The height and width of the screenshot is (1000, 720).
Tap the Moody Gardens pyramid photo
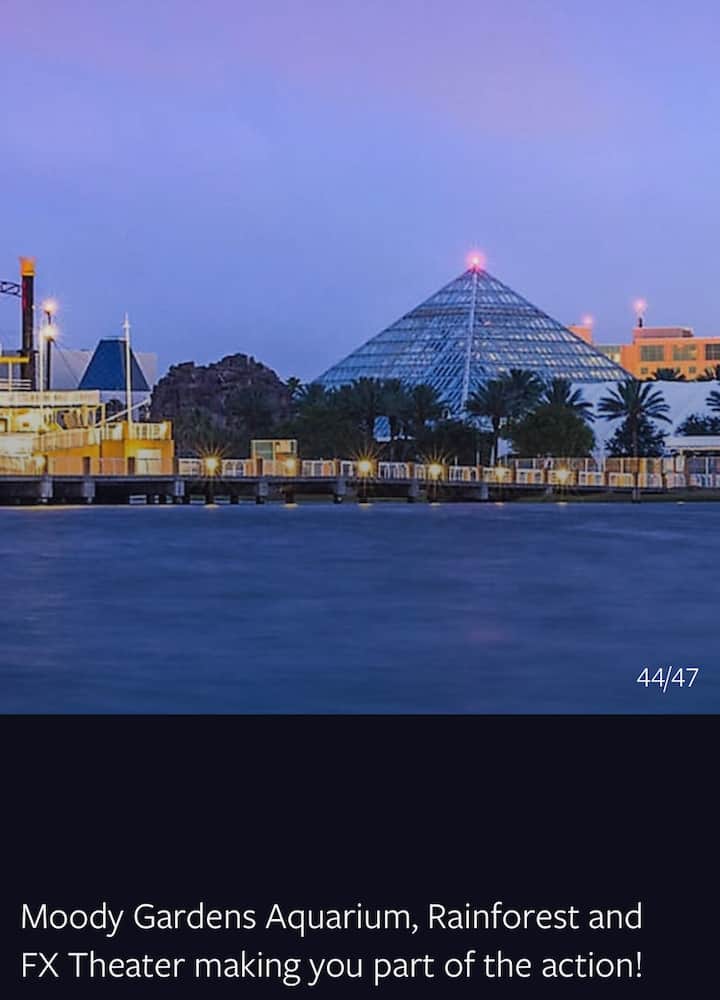tap(360, 357)
